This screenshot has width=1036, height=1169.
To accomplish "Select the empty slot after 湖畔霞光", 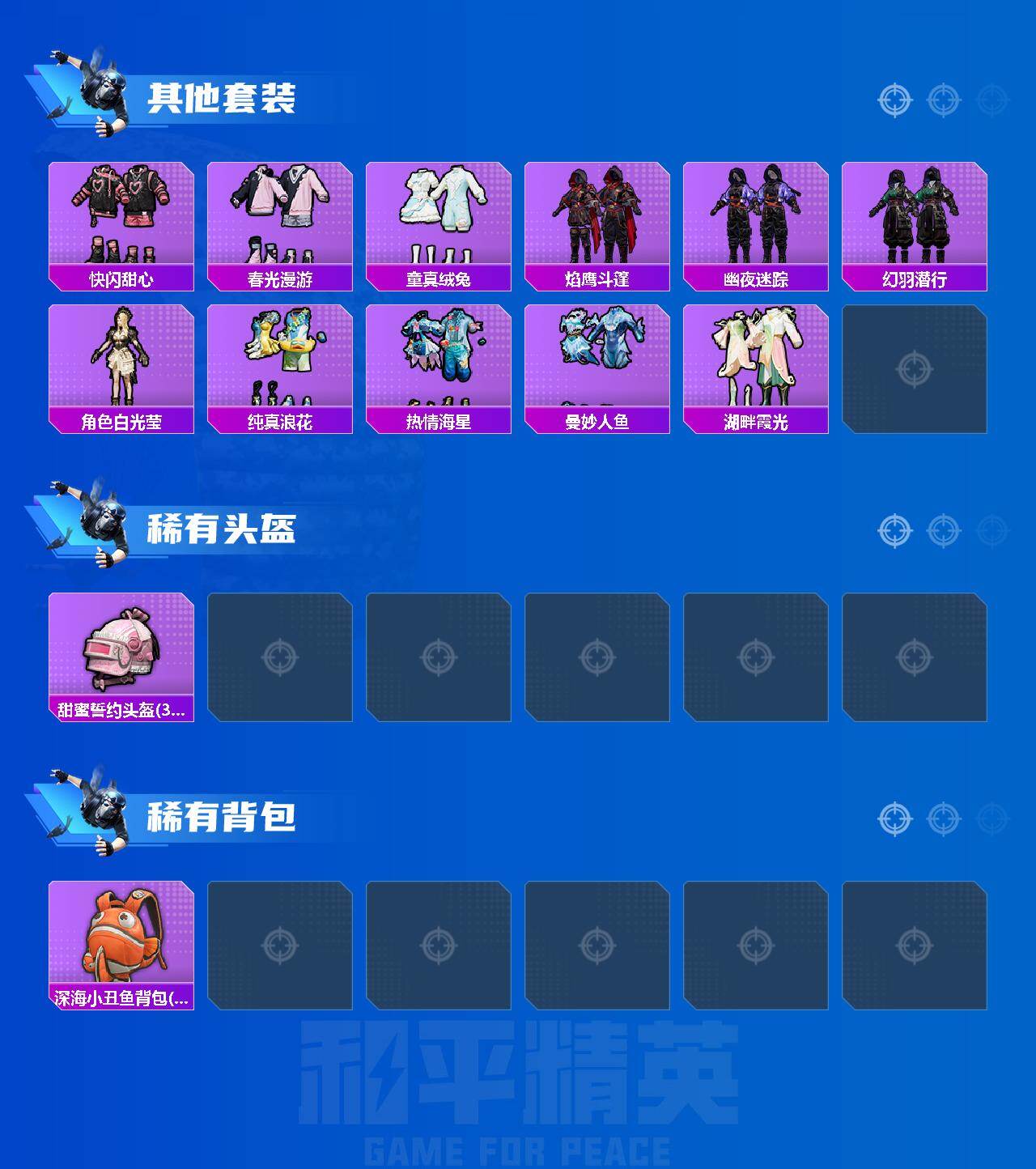I will click(915, 368).
